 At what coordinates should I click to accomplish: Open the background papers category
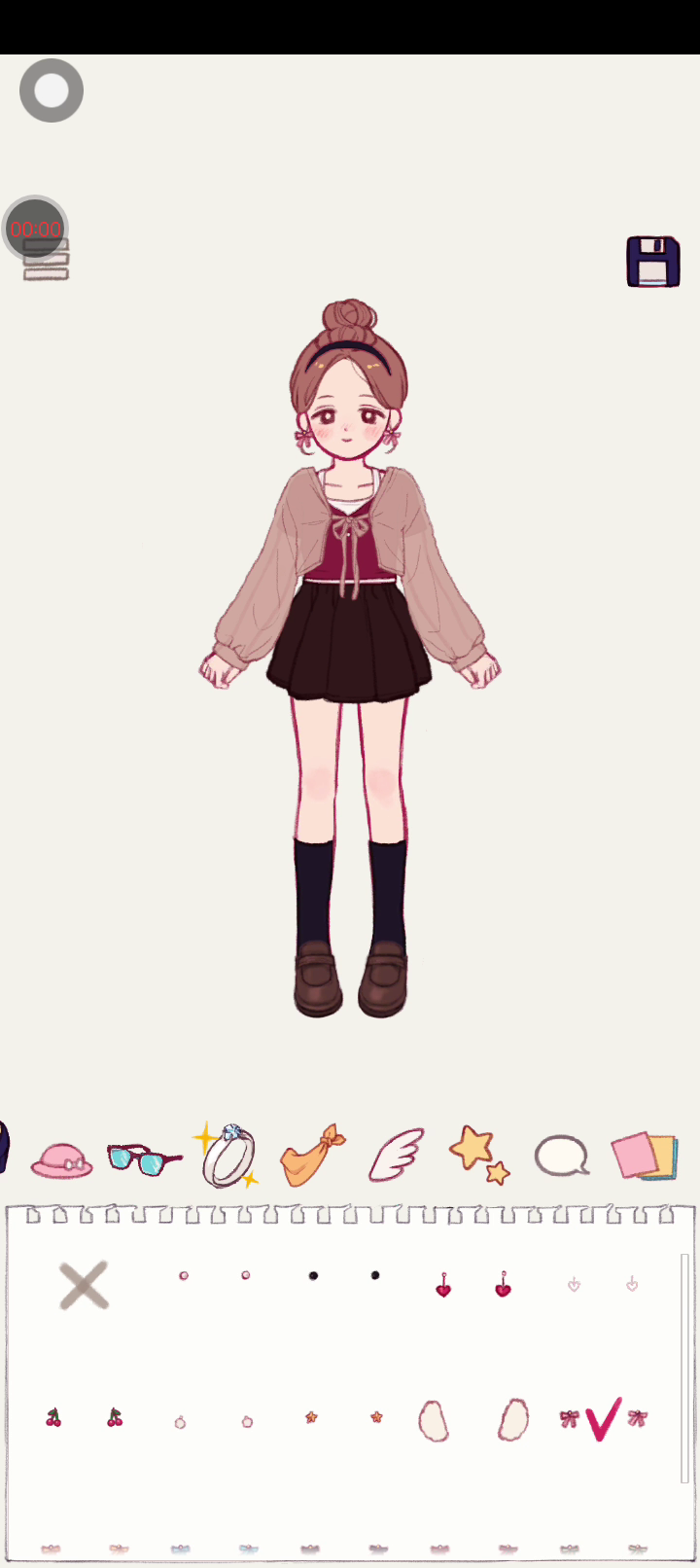644,1157
